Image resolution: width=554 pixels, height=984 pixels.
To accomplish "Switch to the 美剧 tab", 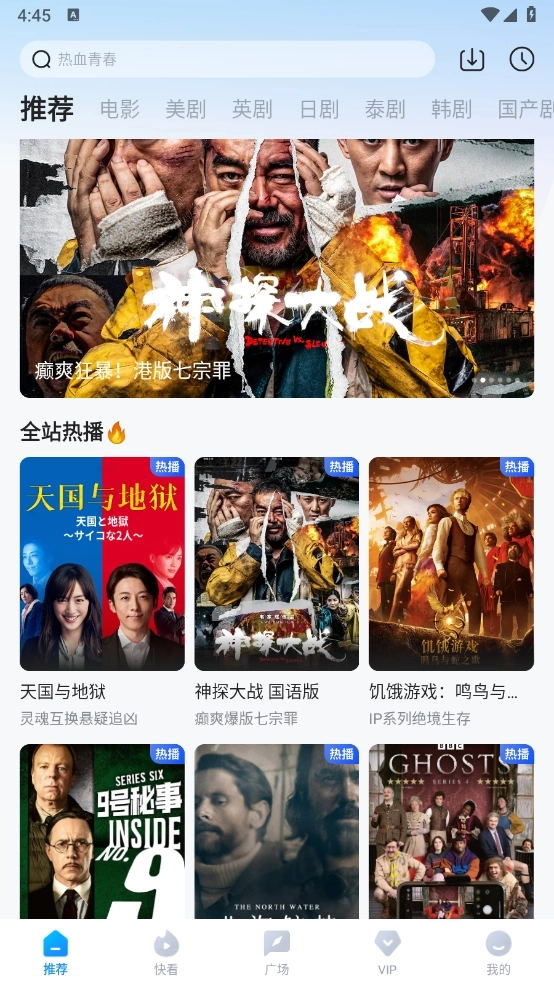I will (186, 109).
